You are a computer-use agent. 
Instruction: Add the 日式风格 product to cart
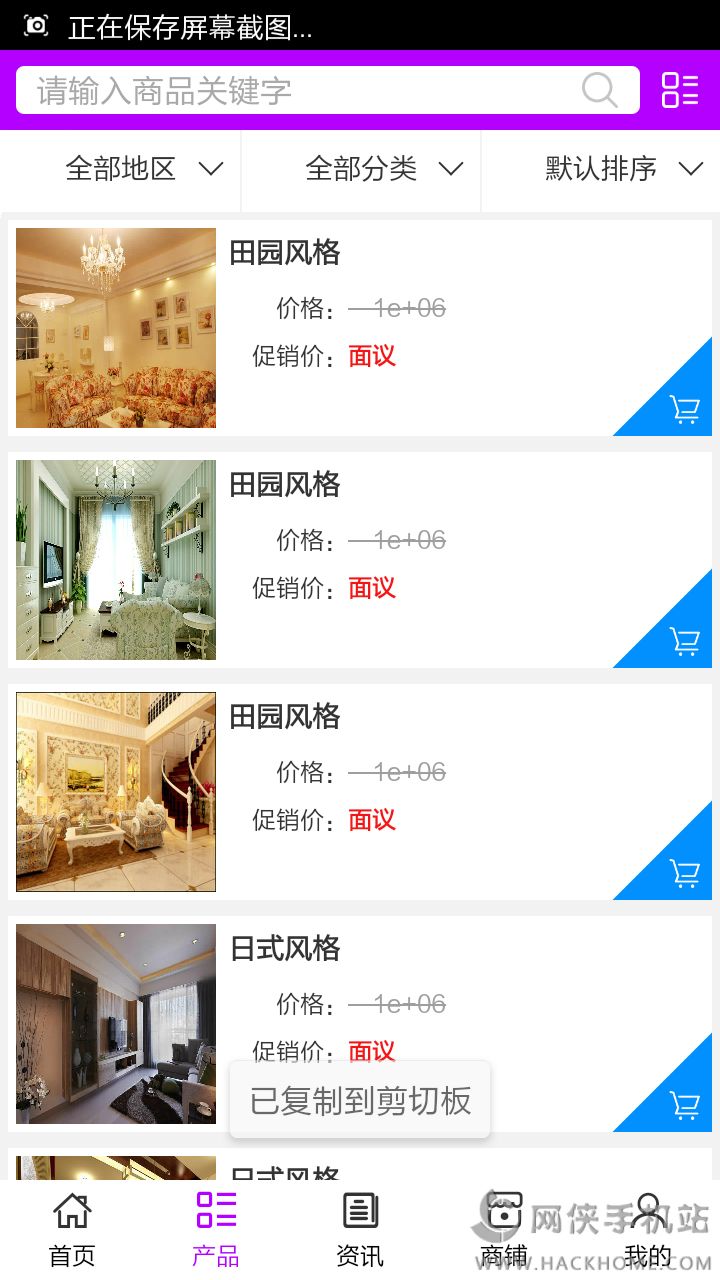point(684,1104)
